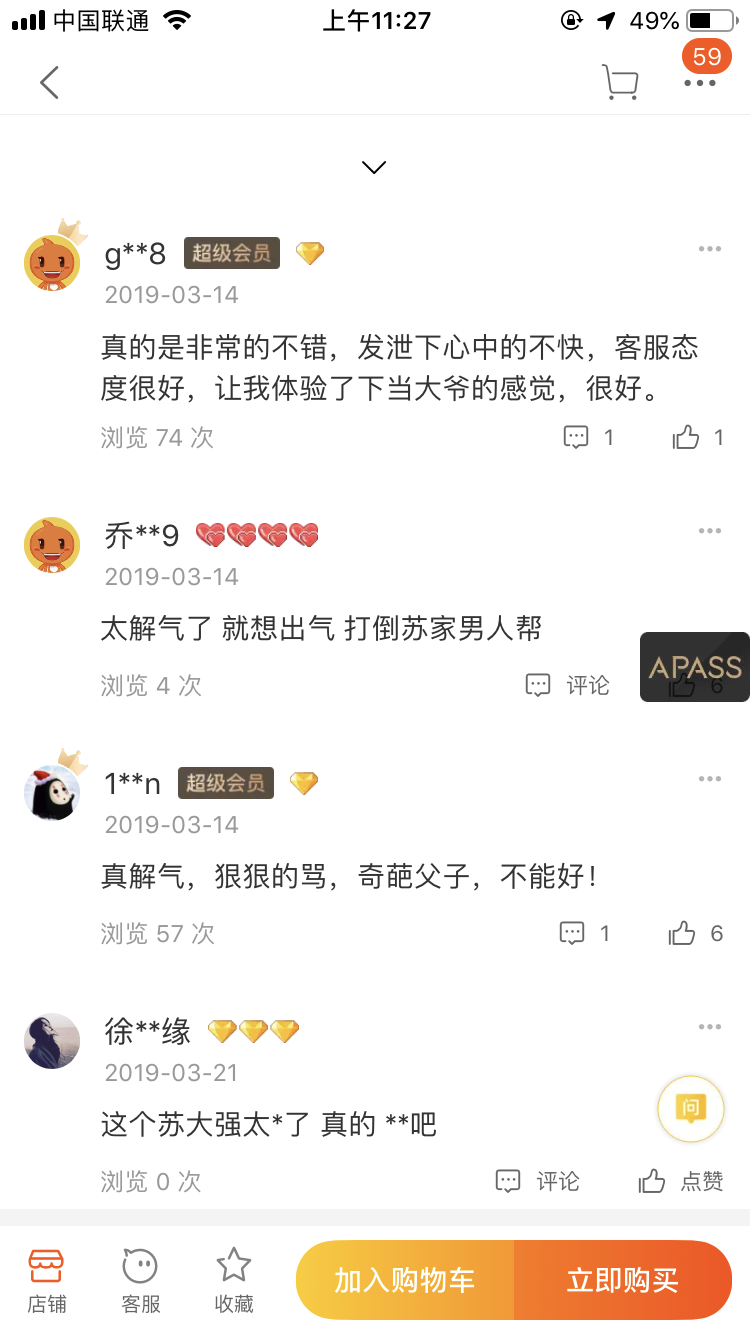View comments on 1**n's review
The height and width of the screenshot is (1334, 750).
(584, 933)
